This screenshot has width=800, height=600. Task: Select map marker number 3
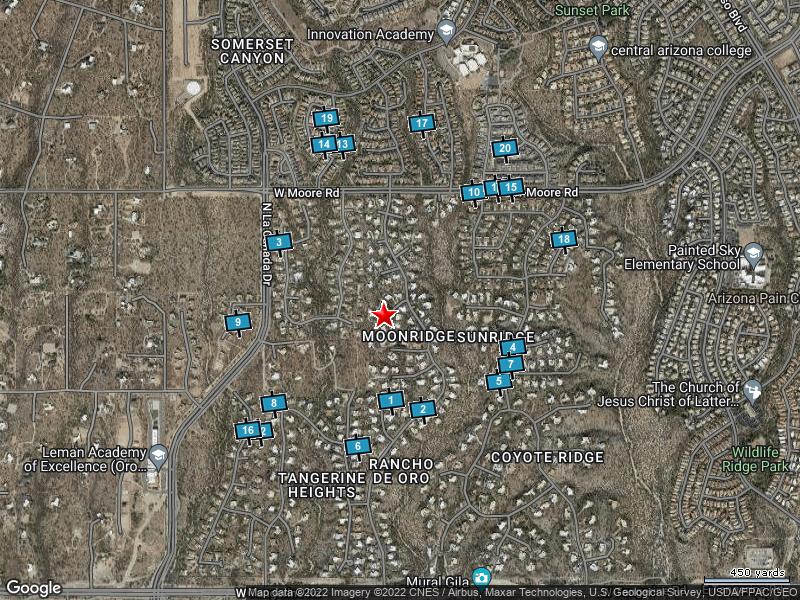click(x=280, y=242)
